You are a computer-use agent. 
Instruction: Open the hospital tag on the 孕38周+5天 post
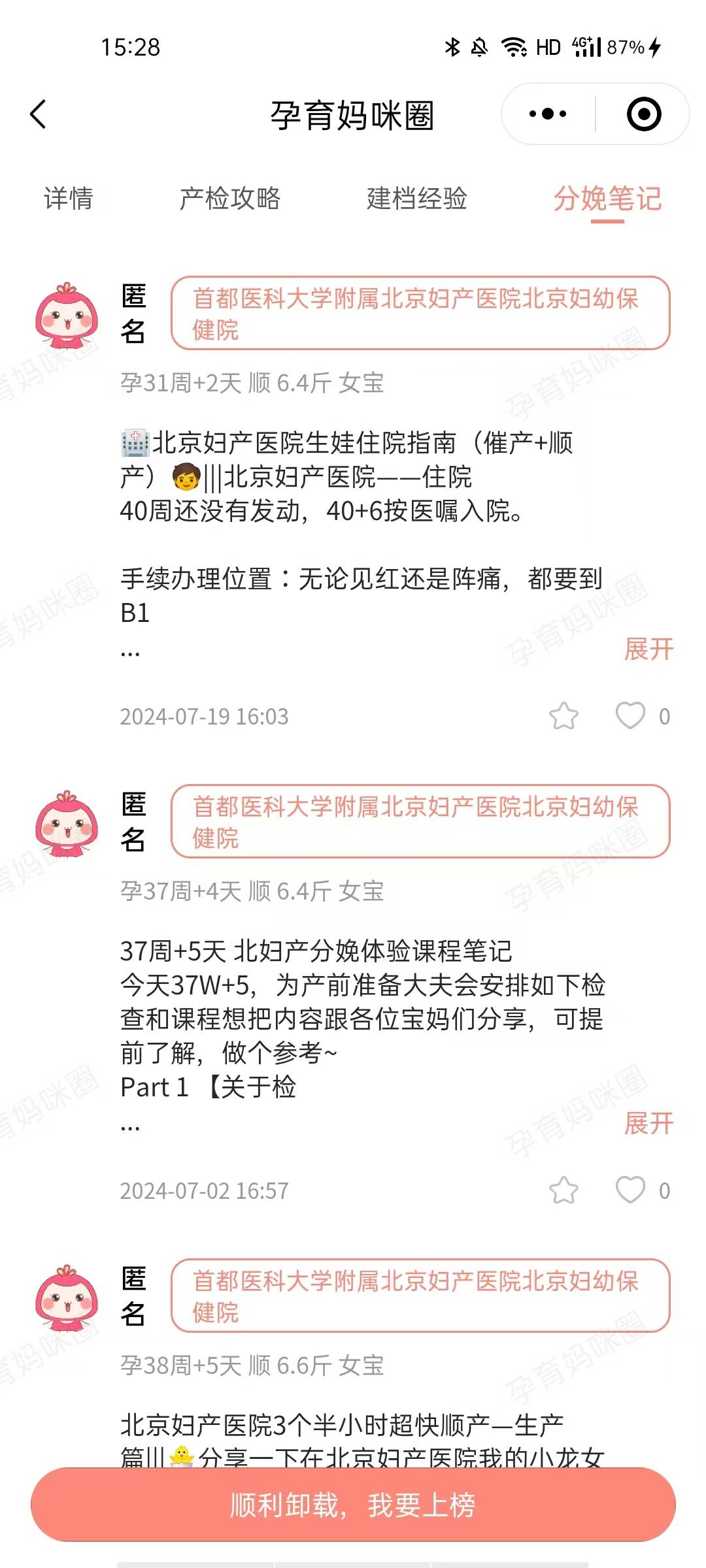[x=420, y=1296]
